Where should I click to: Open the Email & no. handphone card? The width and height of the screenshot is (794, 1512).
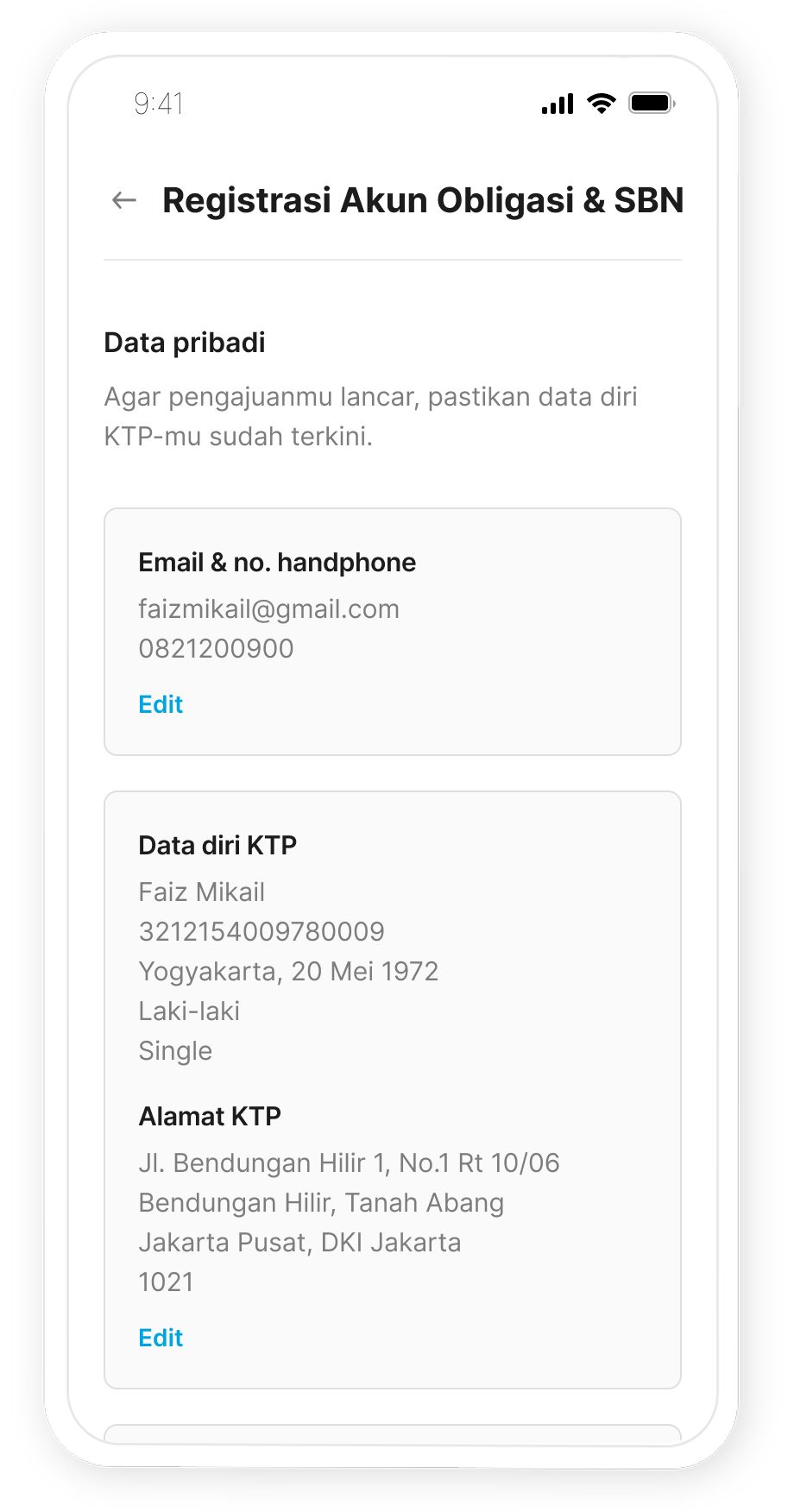tap(392, 630)
